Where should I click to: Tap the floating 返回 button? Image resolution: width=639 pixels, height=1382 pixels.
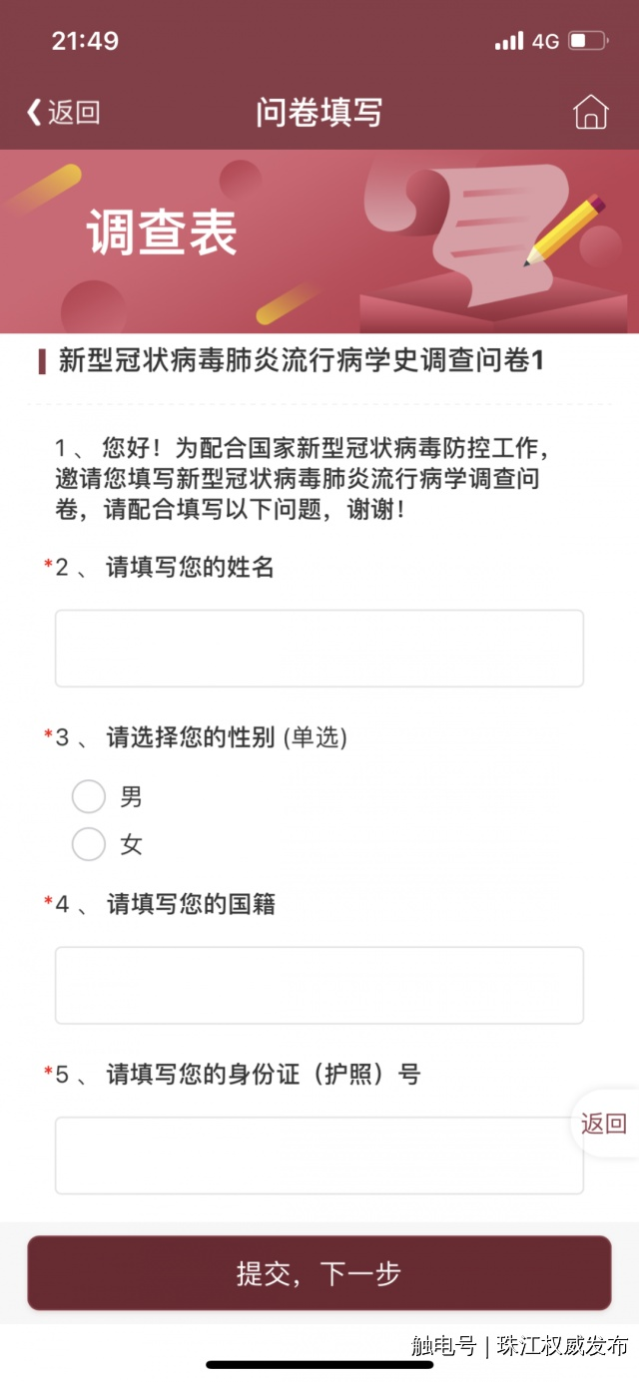(x=604, y=1123)
